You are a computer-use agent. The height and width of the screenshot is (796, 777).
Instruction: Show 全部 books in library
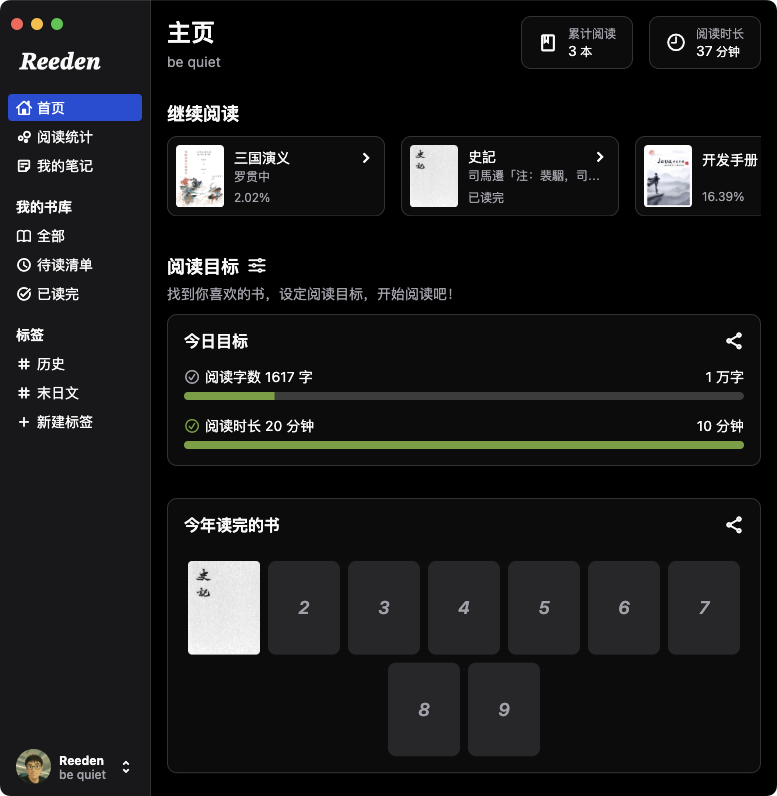point(50,236)
